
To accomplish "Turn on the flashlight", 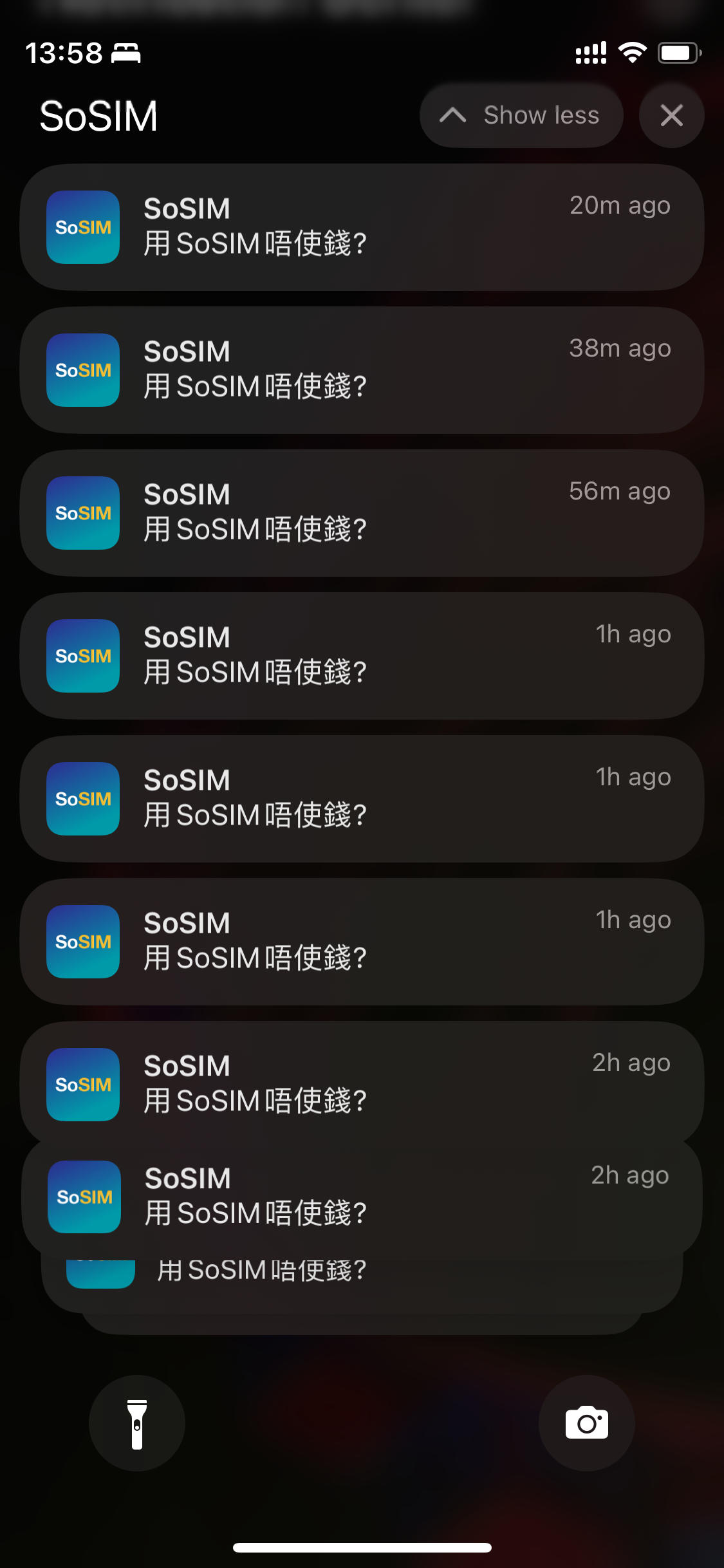I will pyautogui.click(x=137, y=1423).
